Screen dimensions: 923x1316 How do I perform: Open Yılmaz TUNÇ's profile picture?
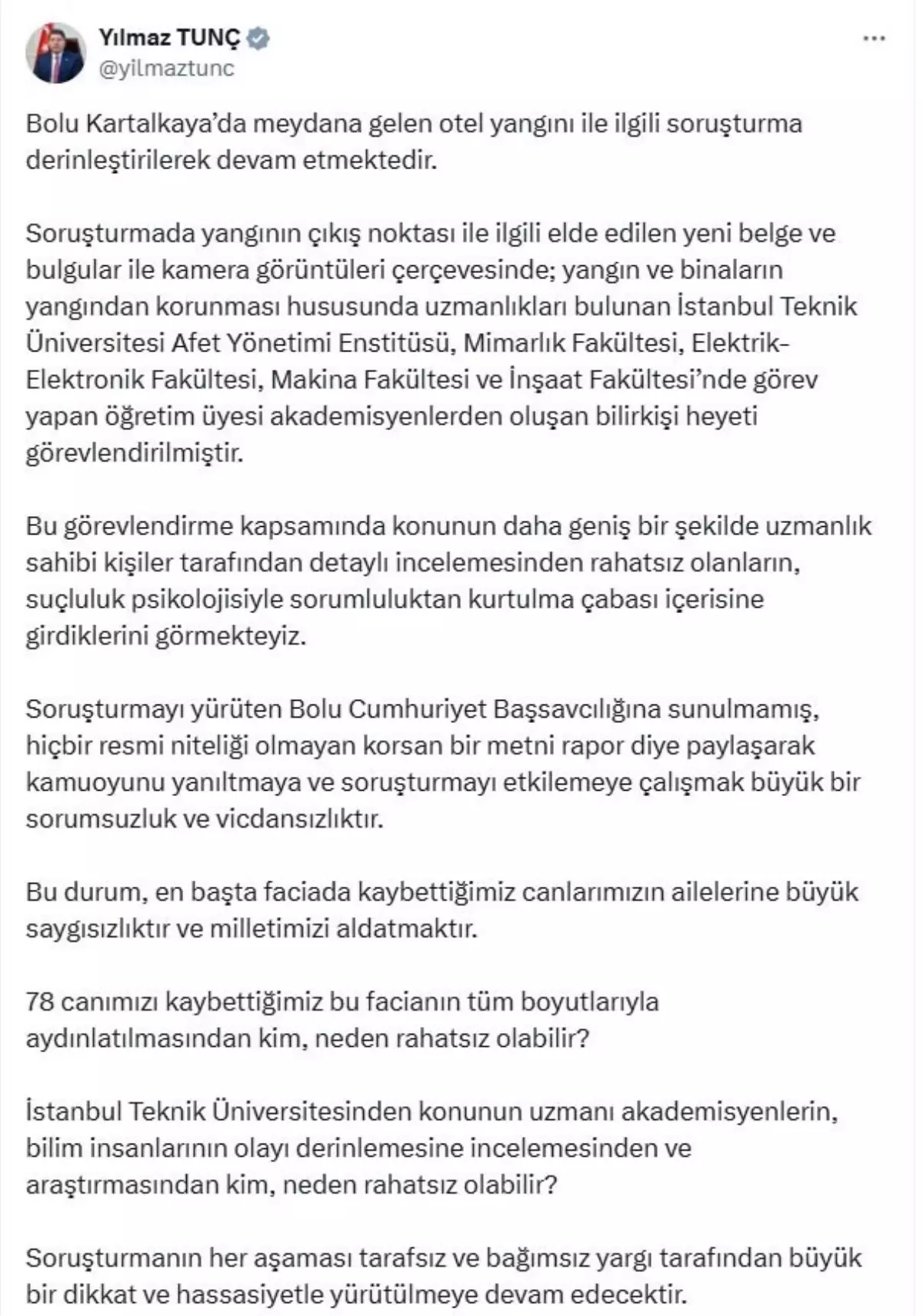(x=55, y=52)
